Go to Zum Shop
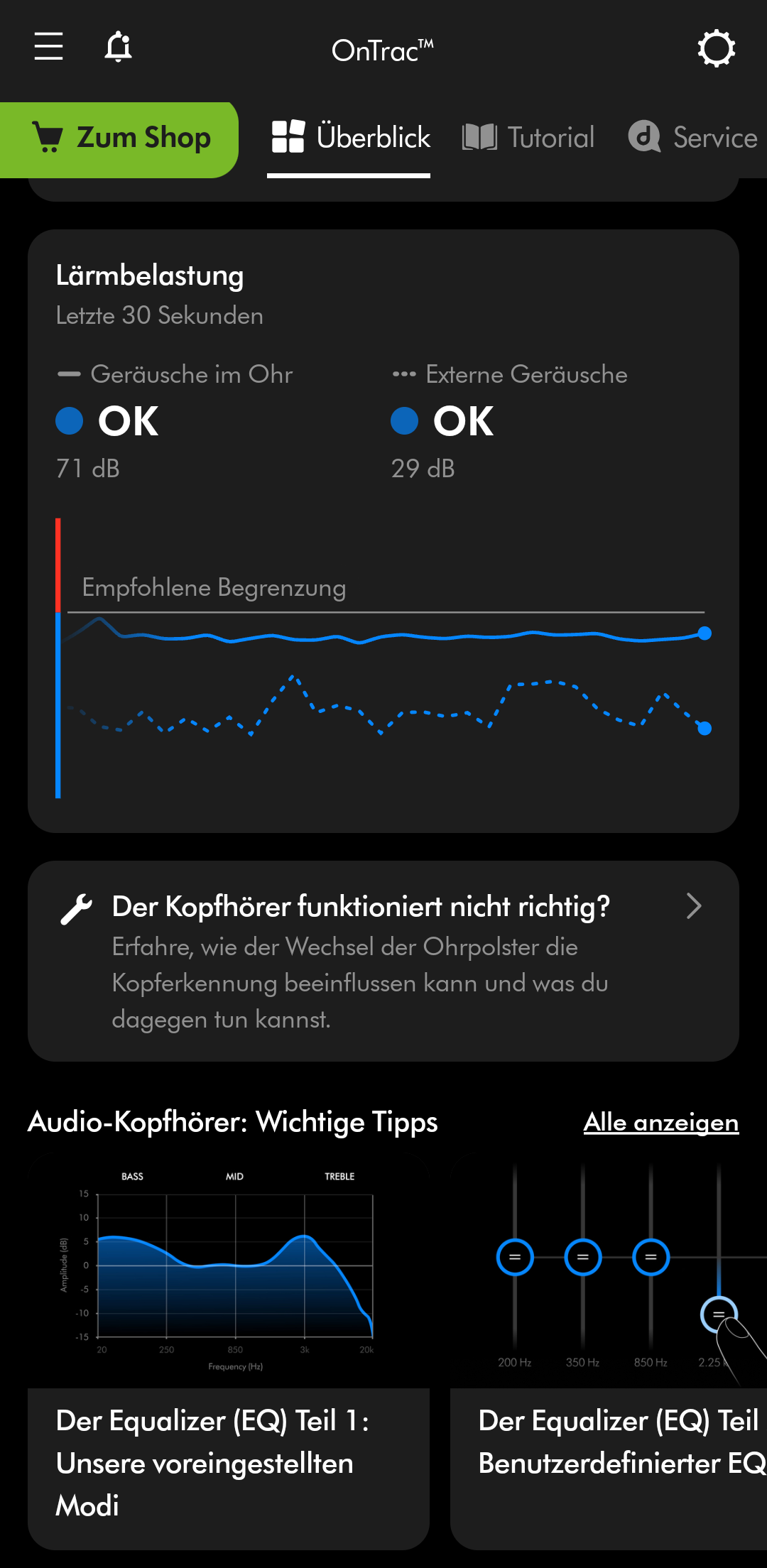 (121, 138)
